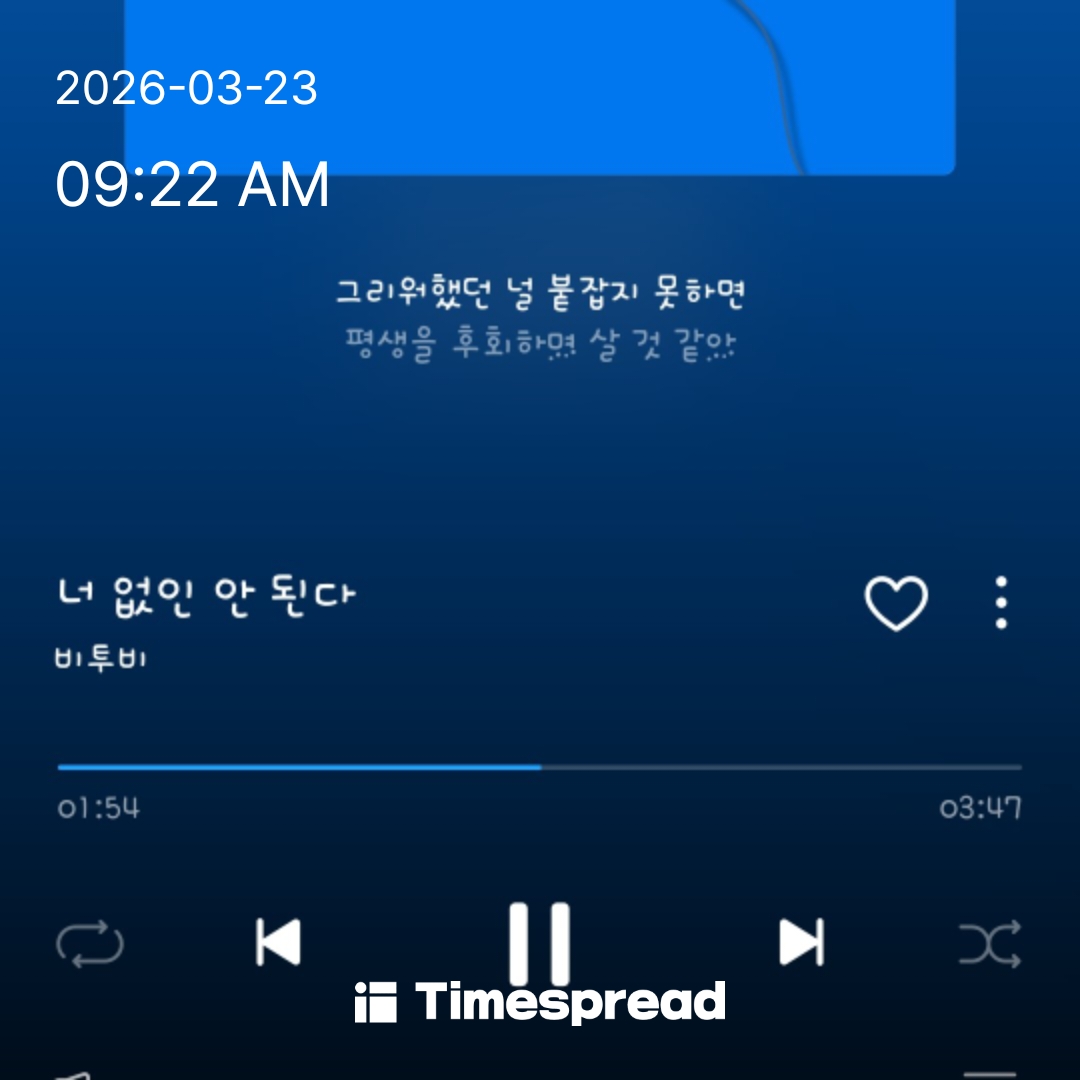1080x1080 pixels.
Task: Go back to the previous track
Action: click(278, 942)
